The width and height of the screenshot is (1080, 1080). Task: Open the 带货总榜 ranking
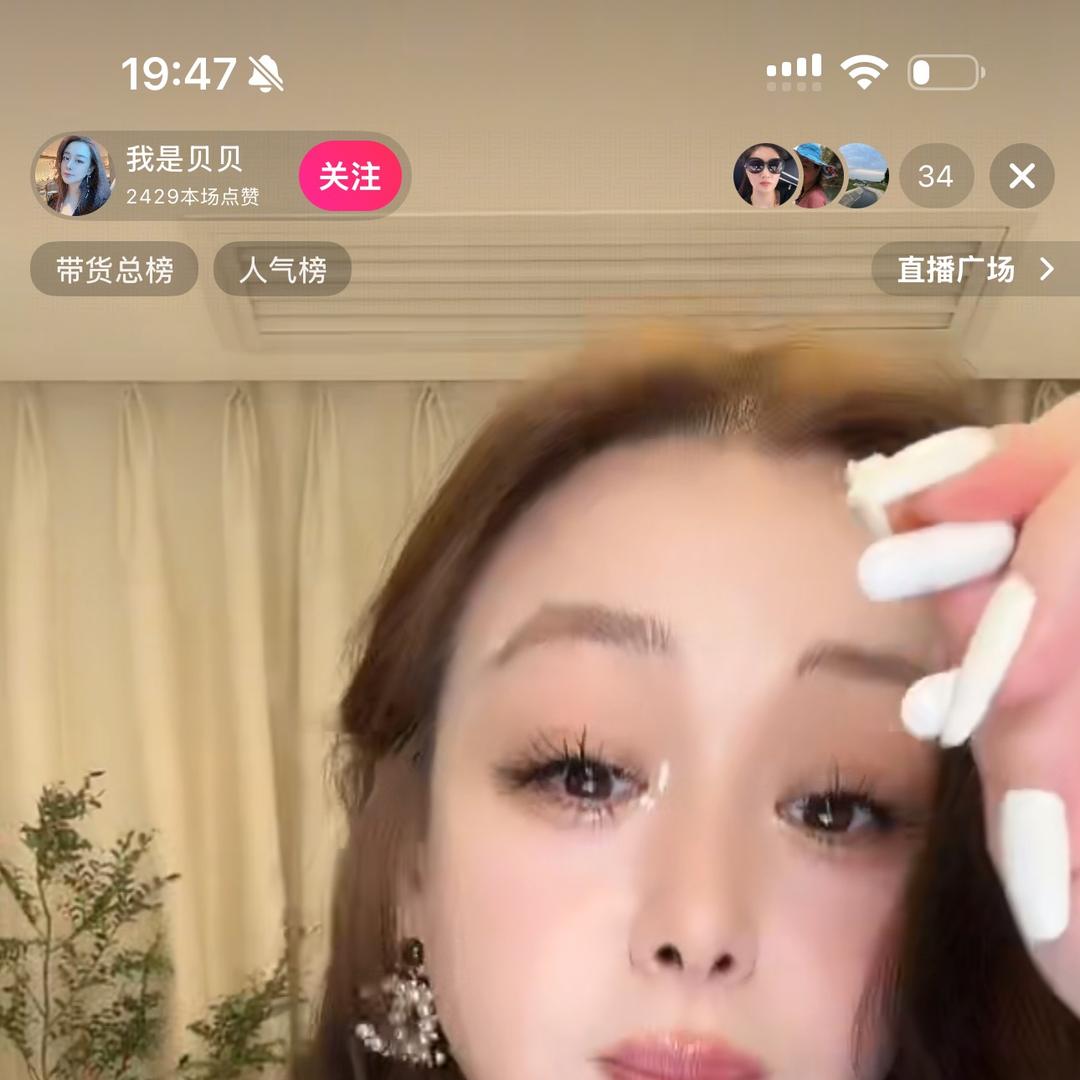114,269
